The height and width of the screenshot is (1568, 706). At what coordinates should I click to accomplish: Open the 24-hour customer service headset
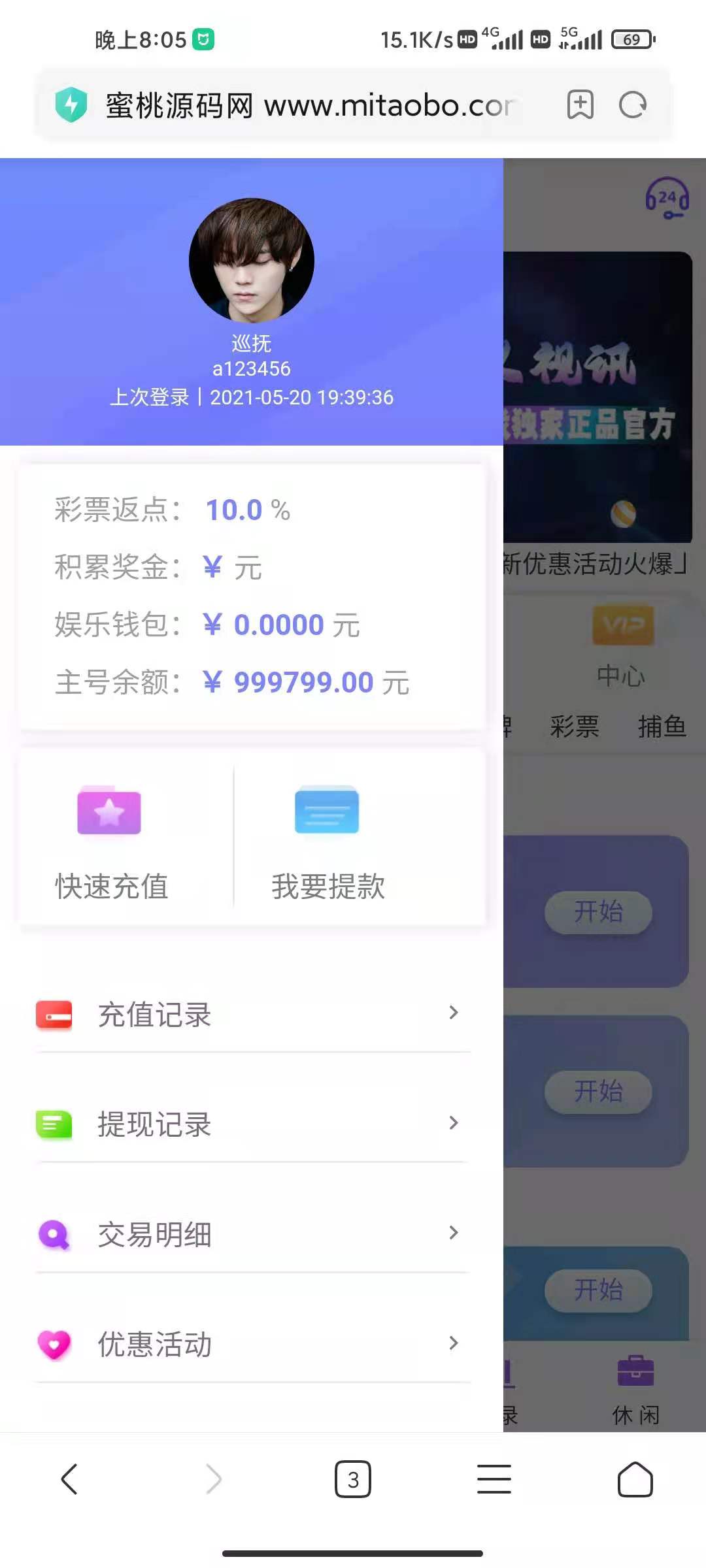click(667, 199)
